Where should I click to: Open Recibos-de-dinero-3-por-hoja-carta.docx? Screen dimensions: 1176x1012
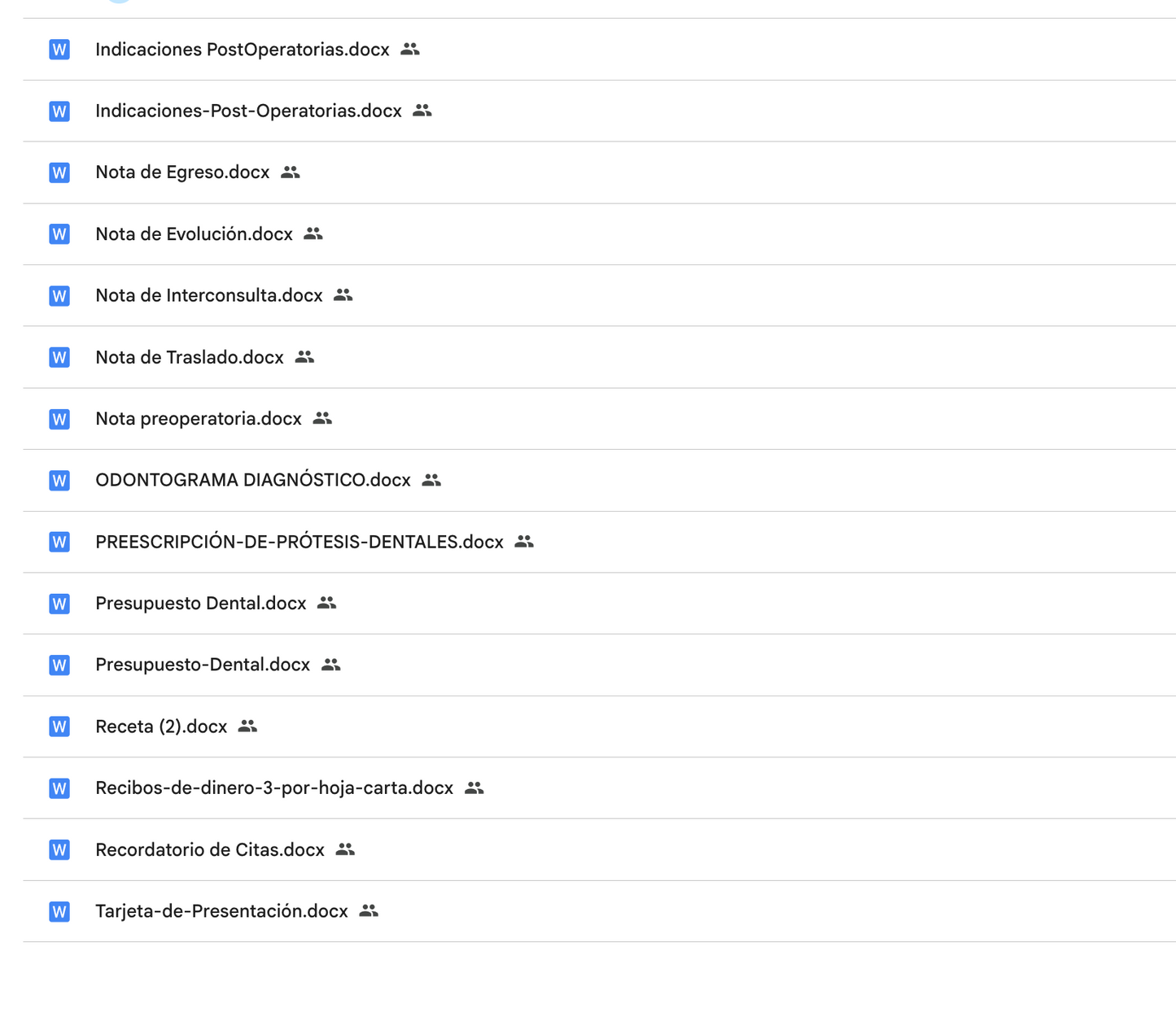pyautogui.click(x=273, y=788)
